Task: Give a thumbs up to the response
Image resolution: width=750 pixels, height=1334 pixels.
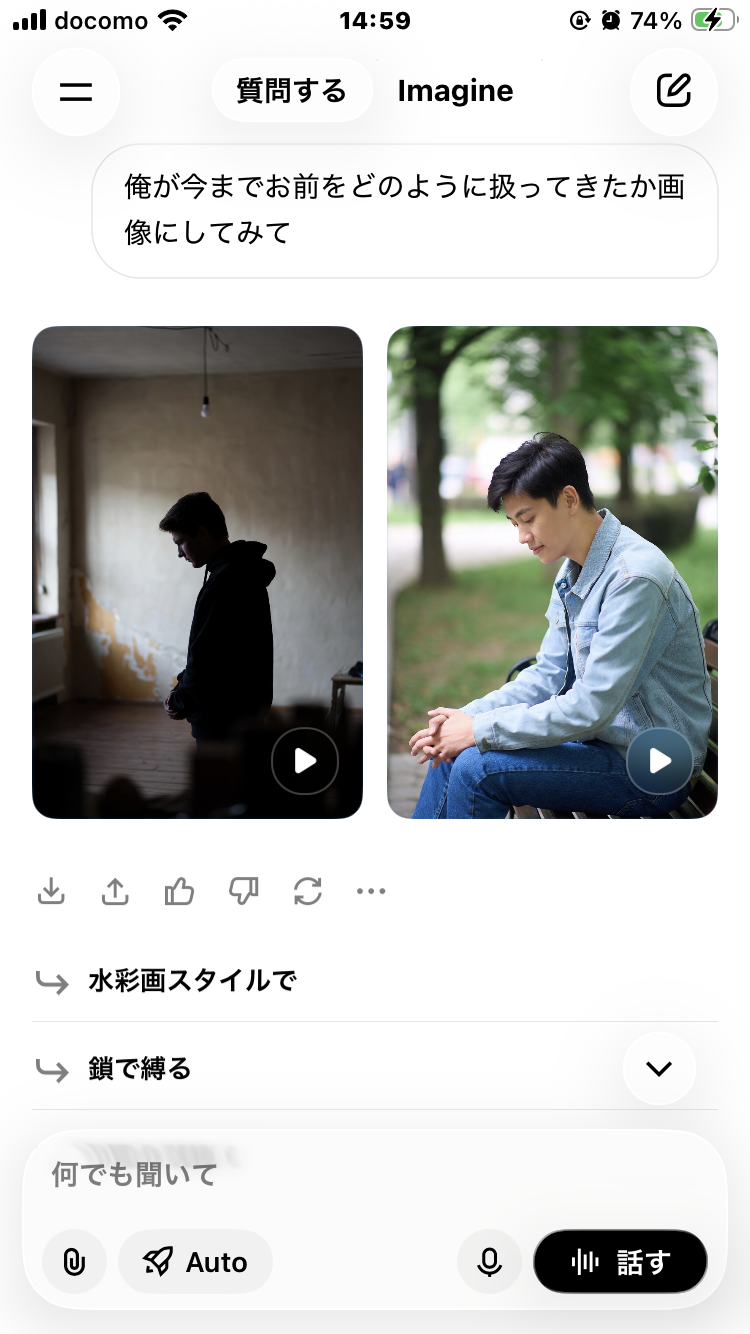Action: [180, 891]
